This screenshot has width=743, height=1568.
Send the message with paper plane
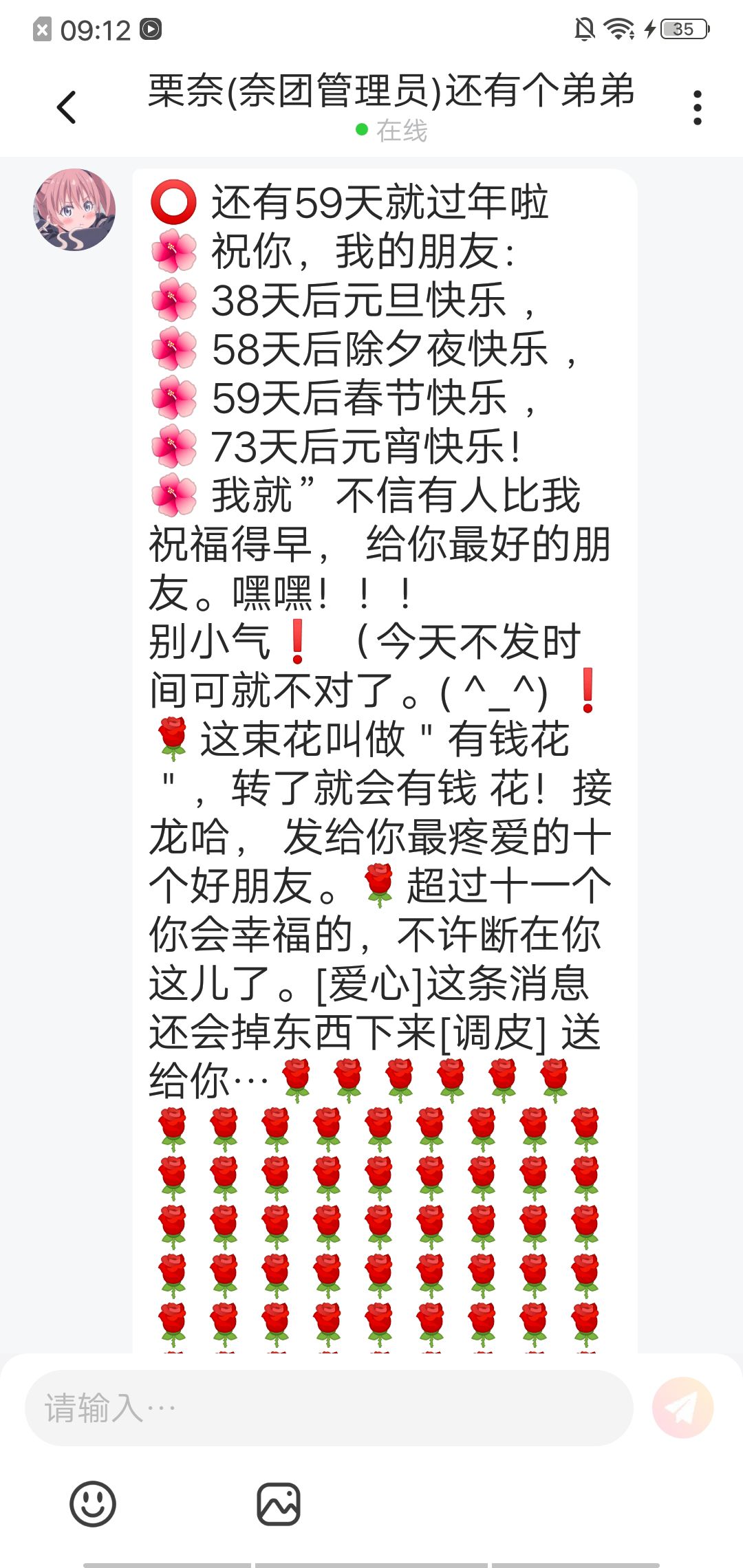click(682, 1408)
